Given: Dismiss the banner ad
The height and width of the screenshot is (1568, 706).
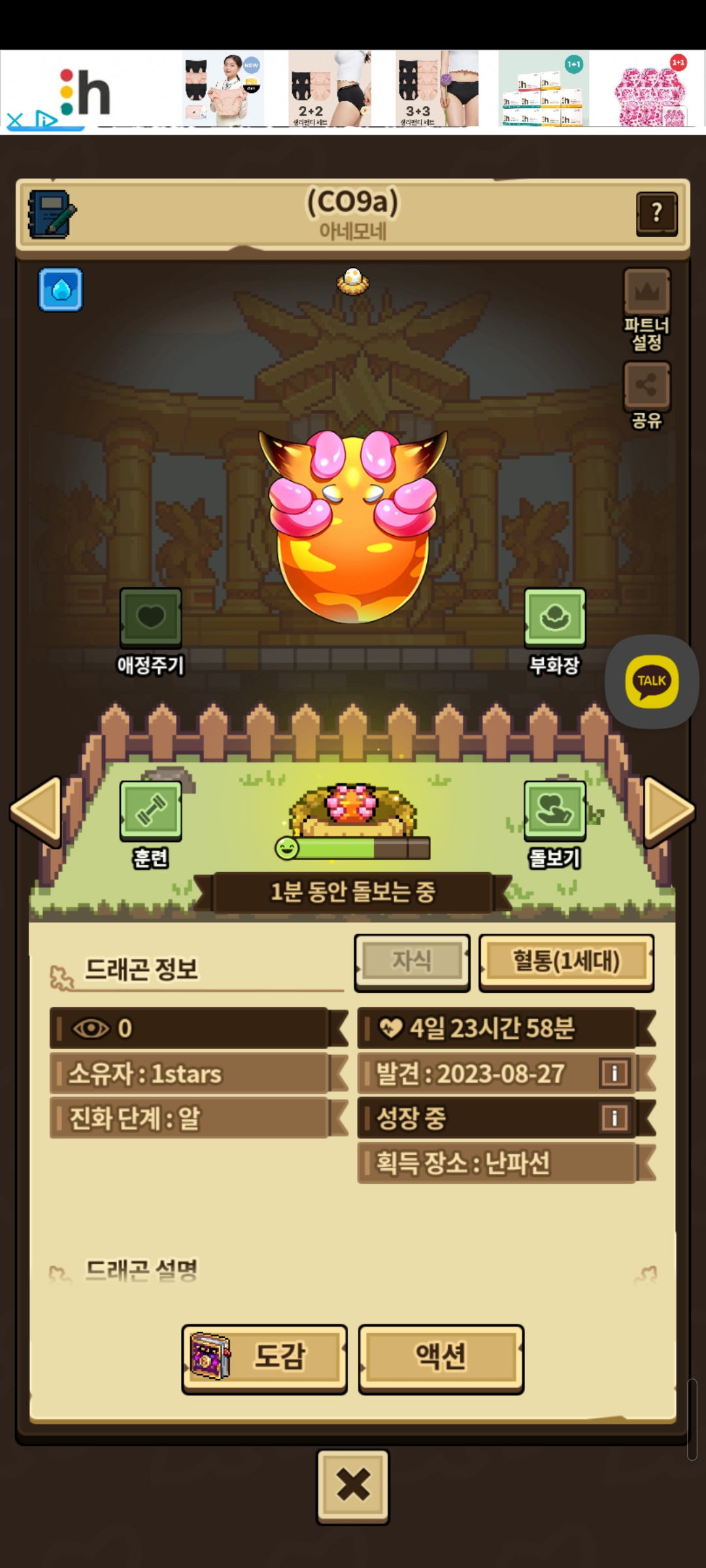Looking at the screenshot, I should coord(14,120).
